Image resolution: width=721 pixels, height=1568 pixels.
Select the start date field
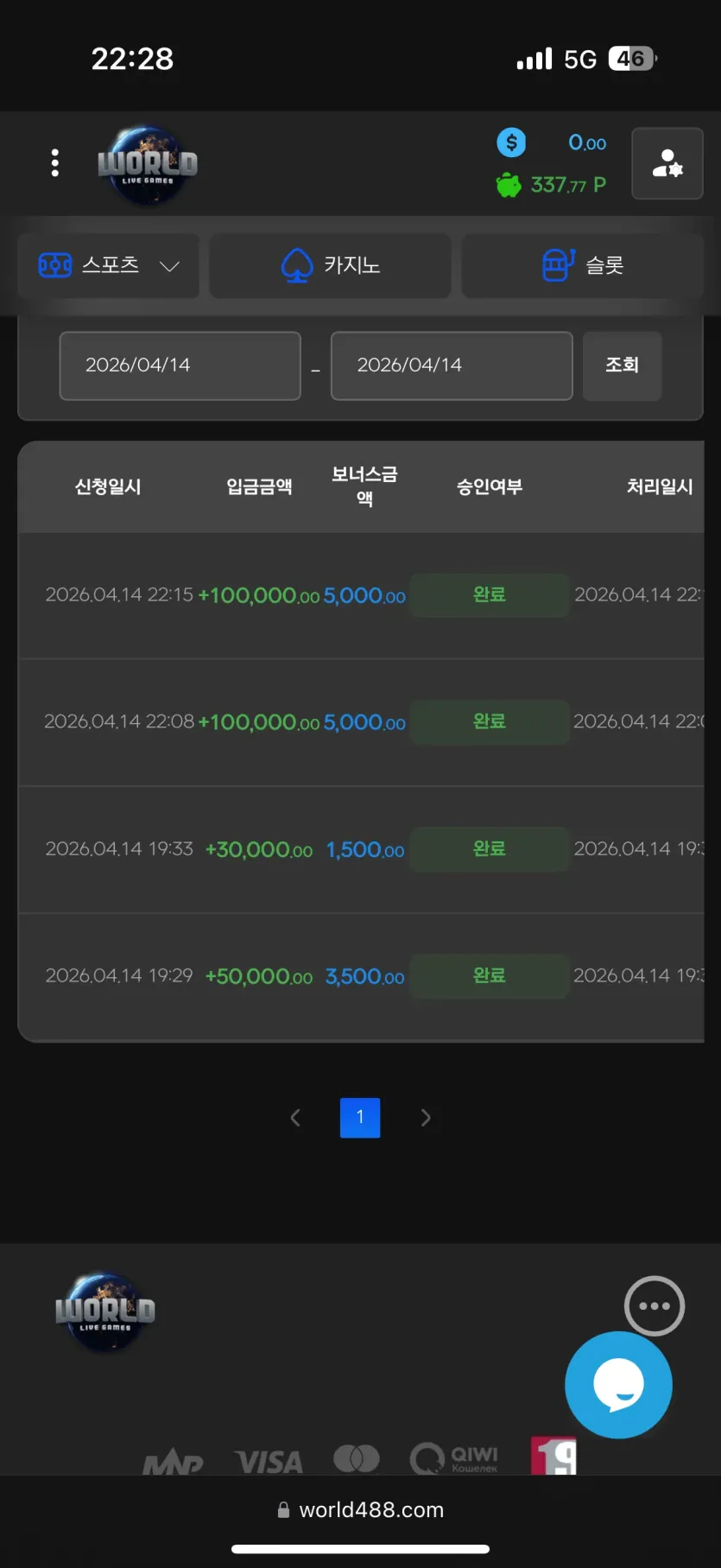coord(180,365)
